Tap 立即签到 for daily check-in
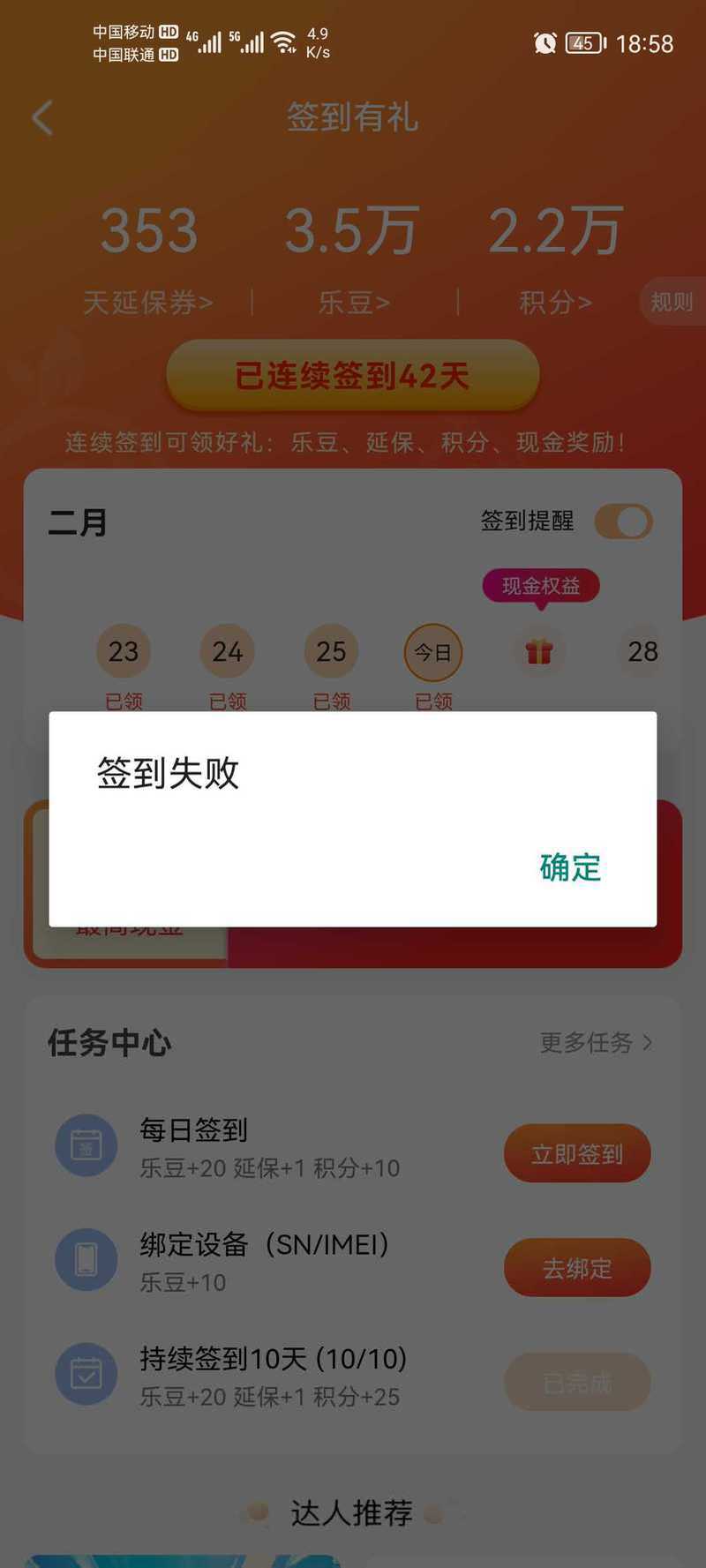 coord(577,1153)
